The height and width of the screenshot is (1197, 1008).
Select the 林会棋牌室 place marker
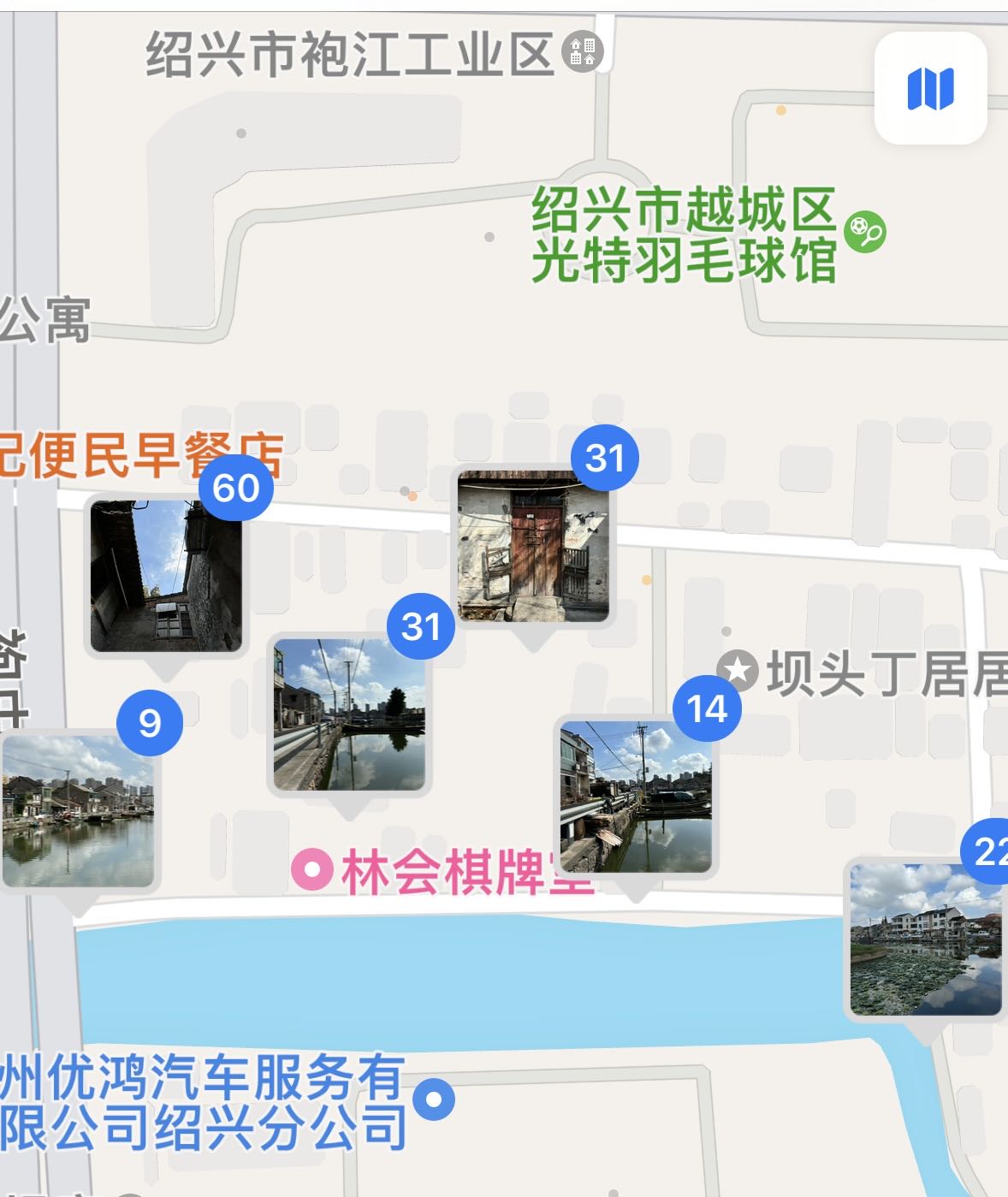pos(312,870)
